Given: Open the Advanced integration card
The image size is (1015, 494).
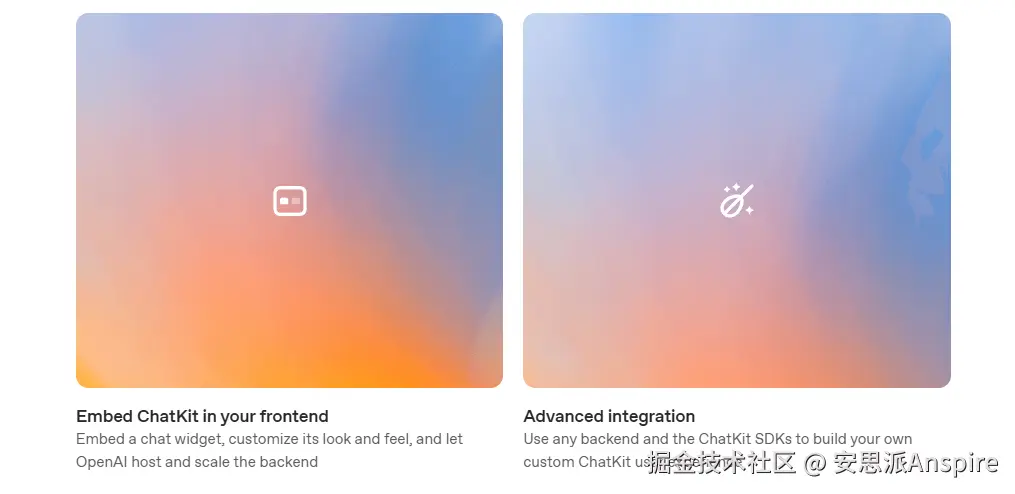Looking at the screenshot, I should 736,200.
